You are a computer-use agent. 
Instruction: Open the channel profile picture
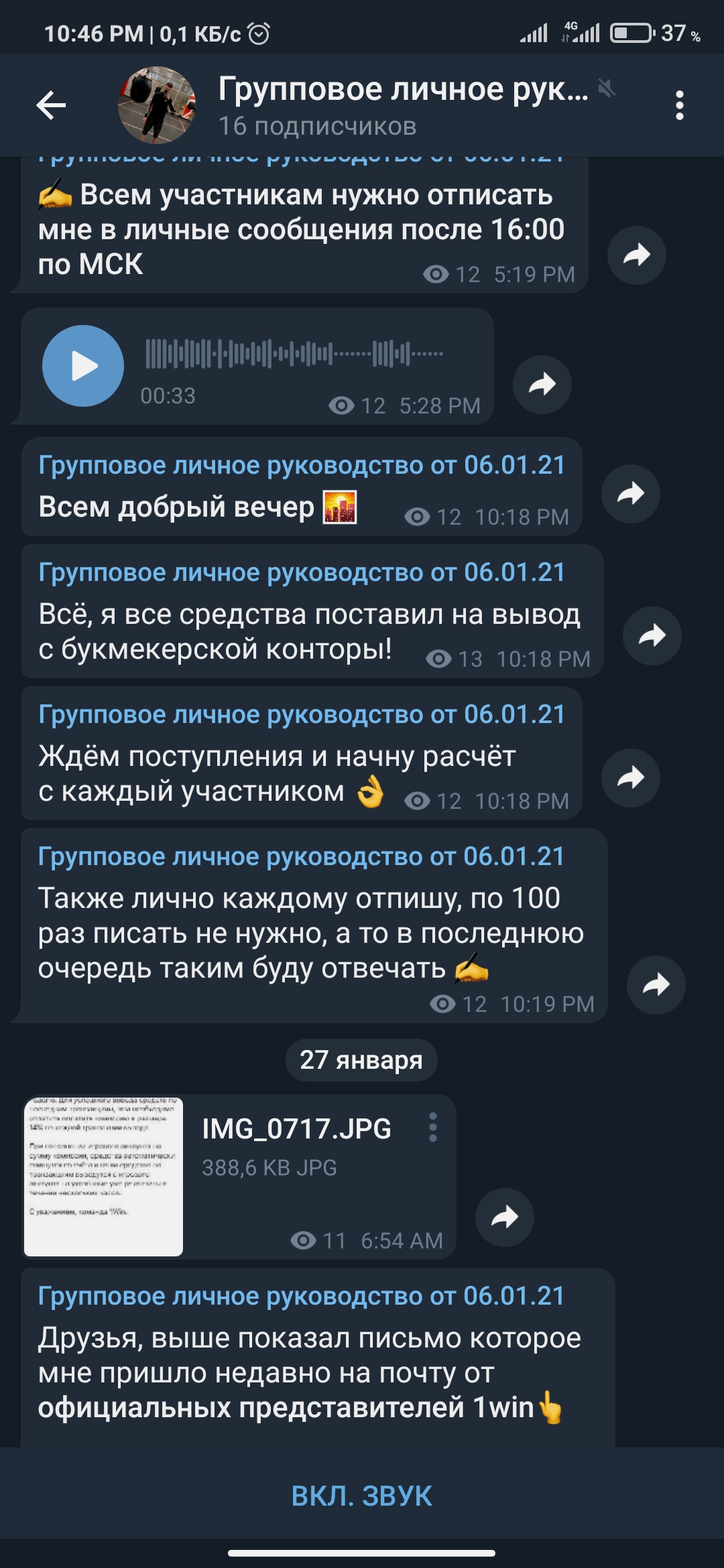point(157,105)
